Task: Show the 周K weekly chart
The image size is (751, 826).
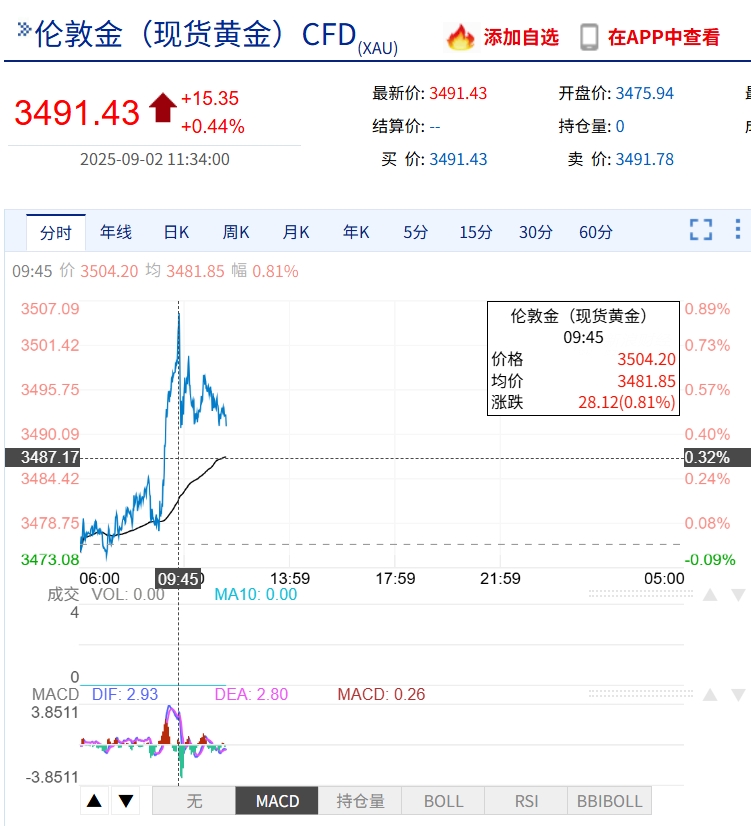Action: pos(236,232)
